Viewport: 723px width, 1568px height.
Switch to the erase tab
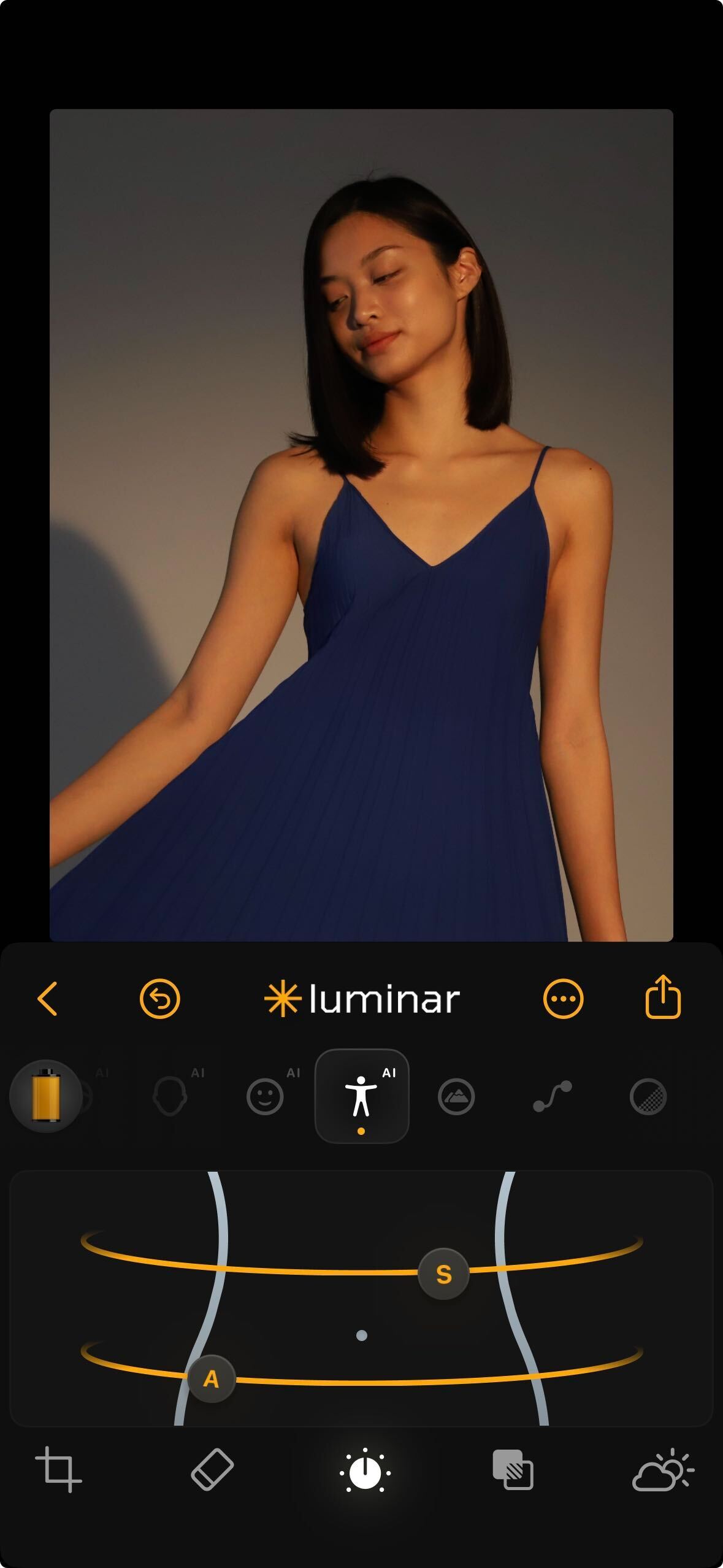pos(212,1470)
